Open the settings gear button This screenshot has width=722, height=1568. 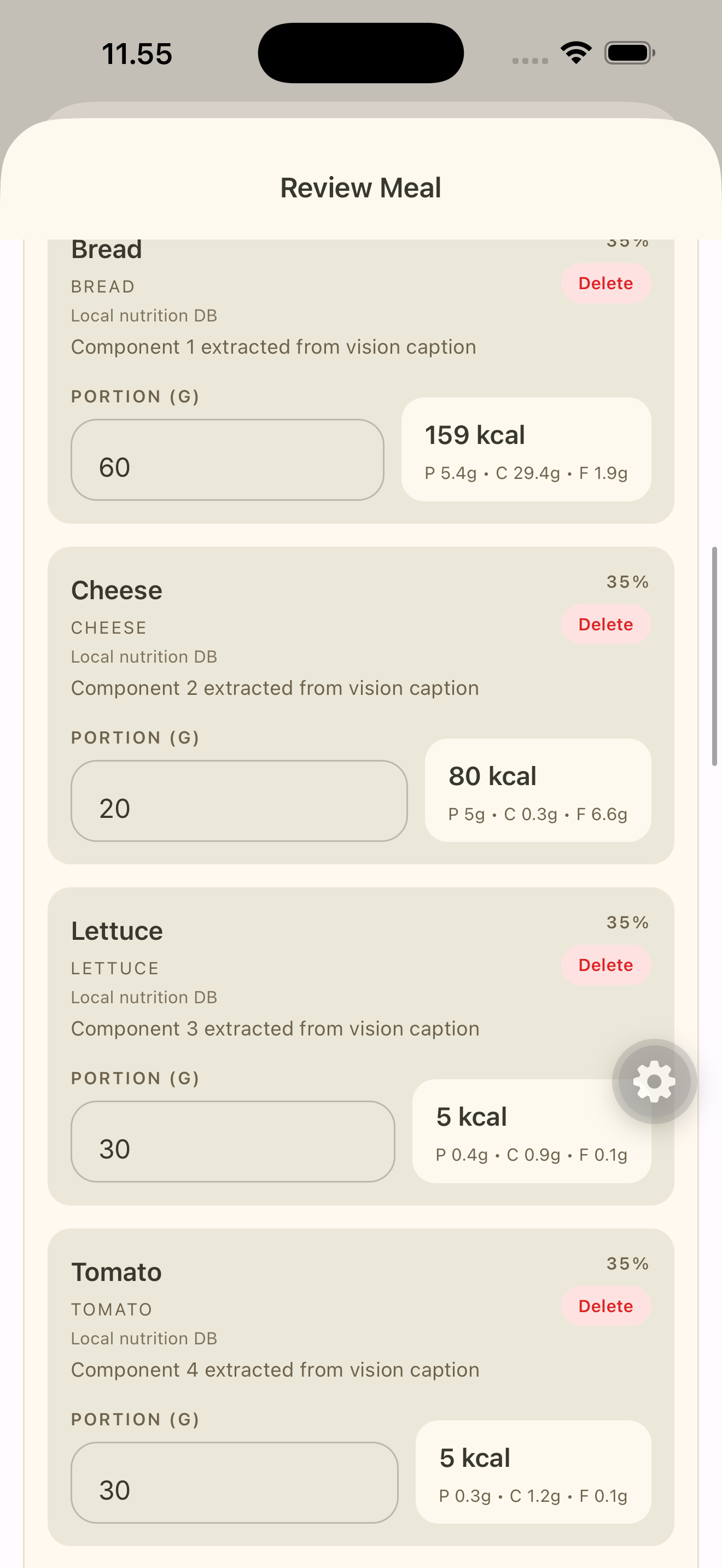[x=653, y=1081]
